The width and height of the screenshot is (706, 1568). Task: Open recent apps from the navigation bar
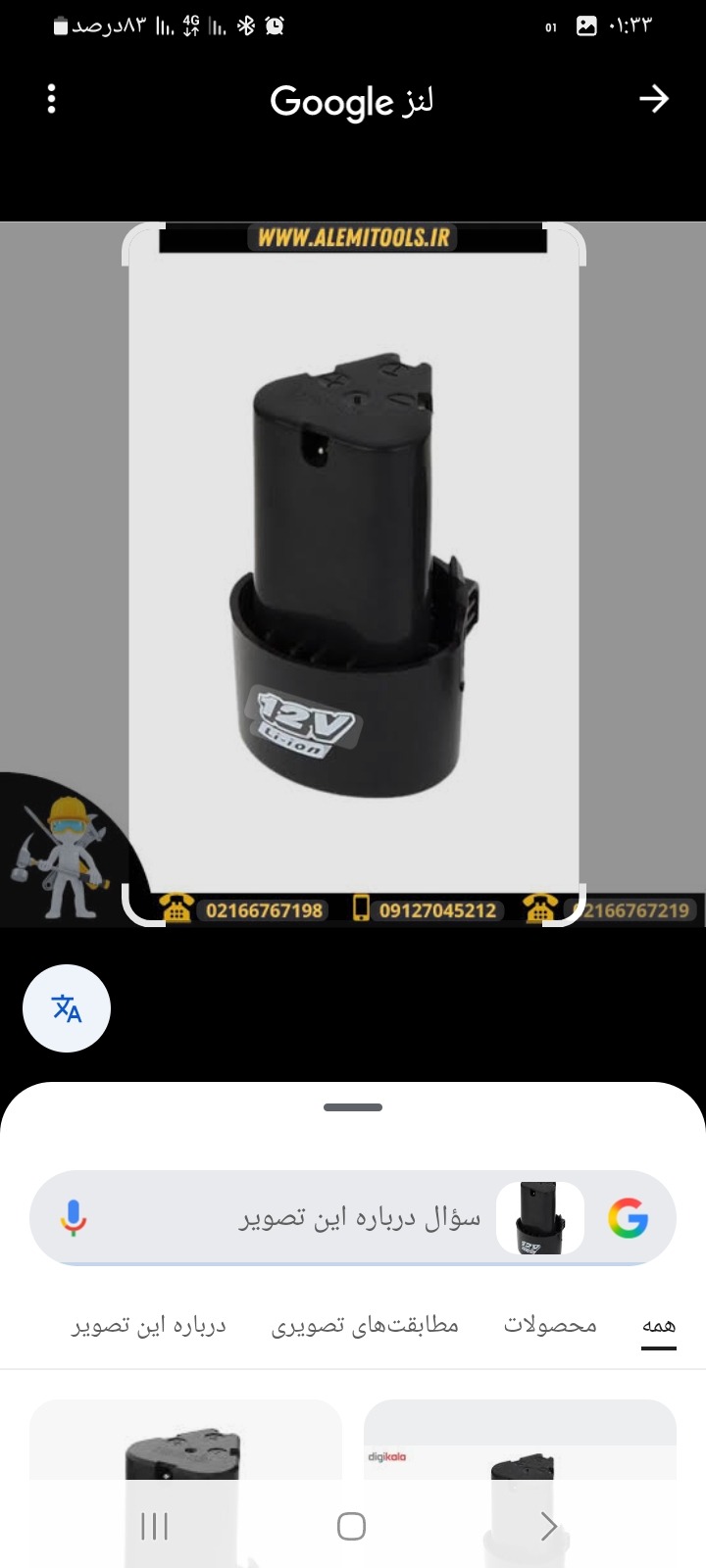pos(155,1526)
